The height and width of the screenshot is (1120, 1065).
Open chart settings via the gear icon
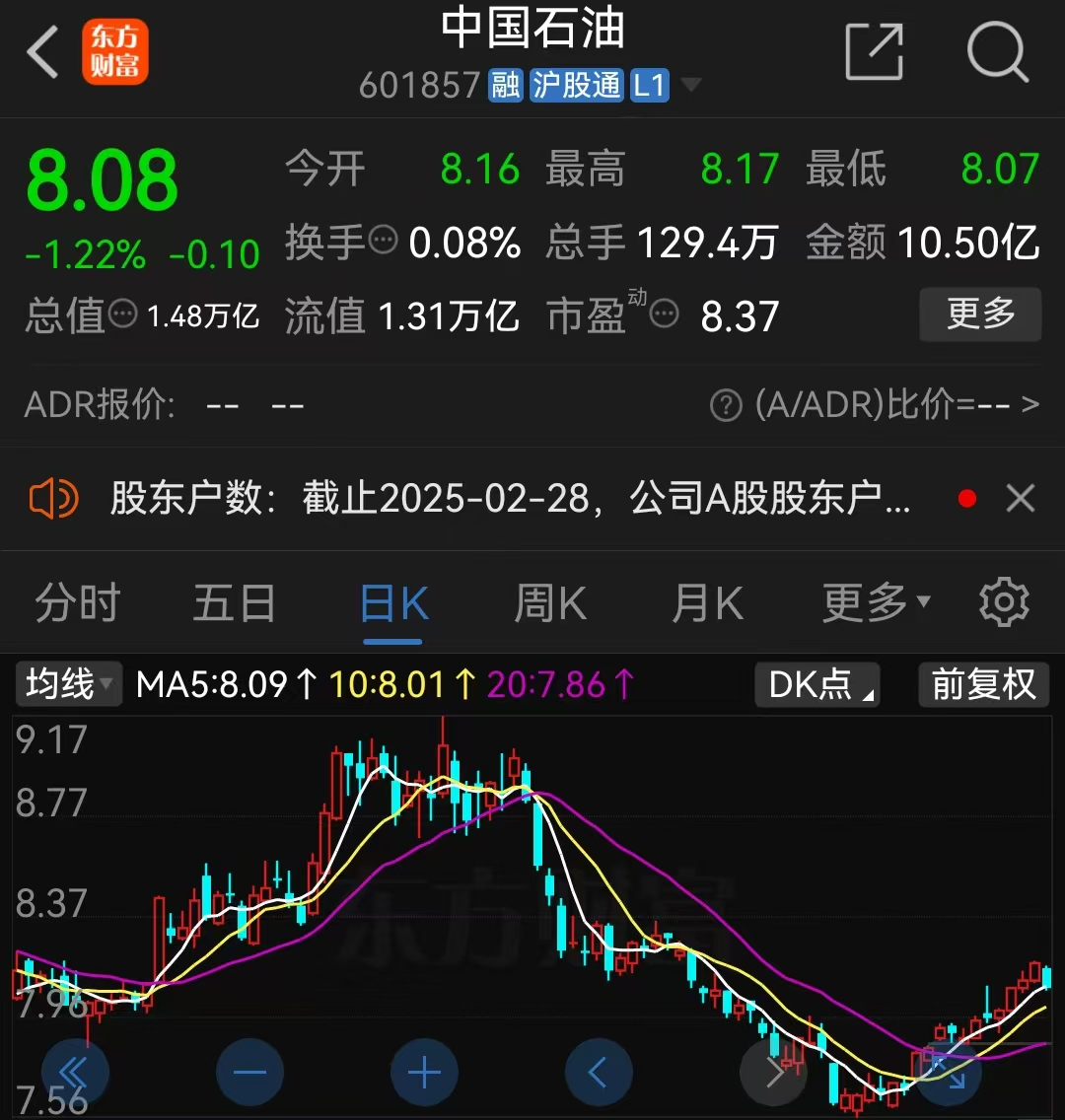point(1004,601)
